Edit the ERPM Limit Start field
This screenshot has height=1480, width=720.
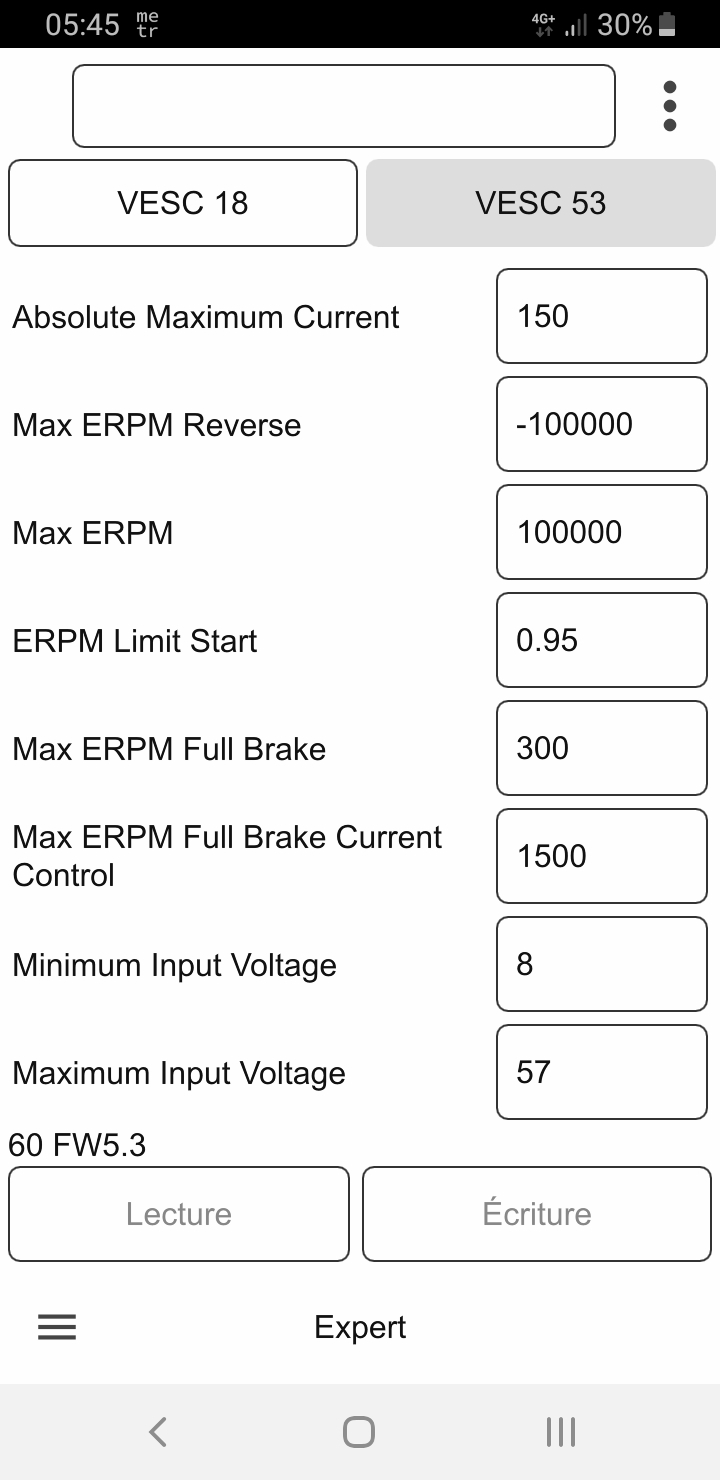pyautogui.click(x=601, y=640)
